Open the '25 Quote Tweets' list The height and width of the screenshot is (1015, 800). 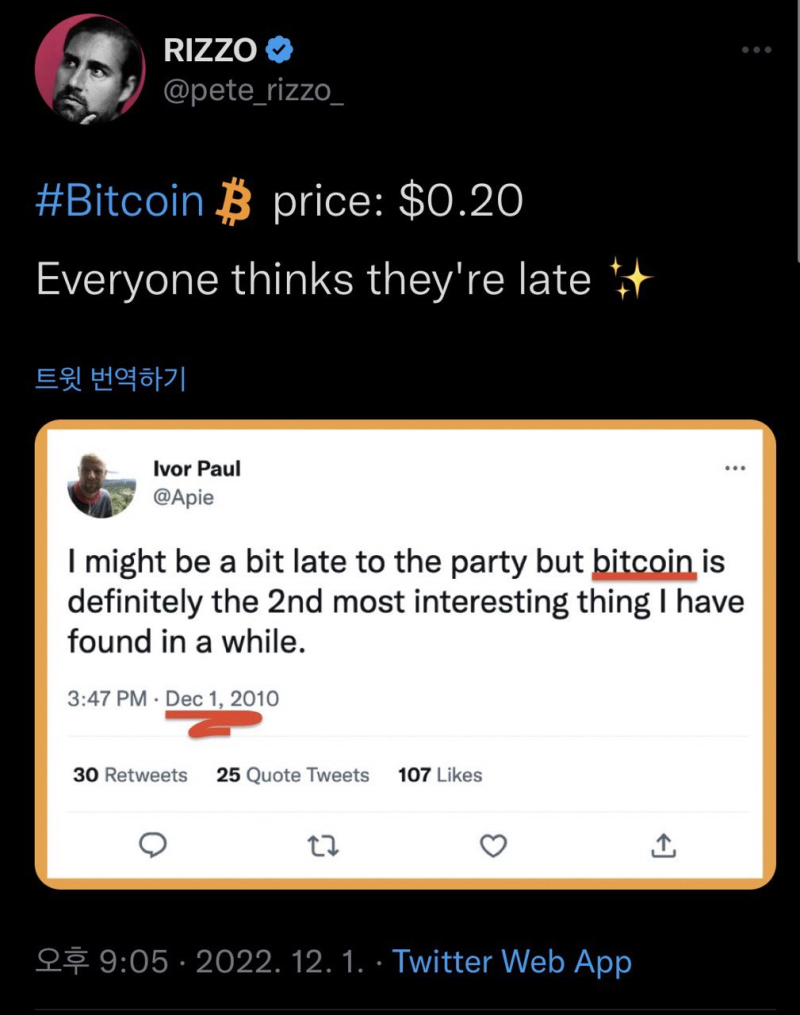click(291, 774)
